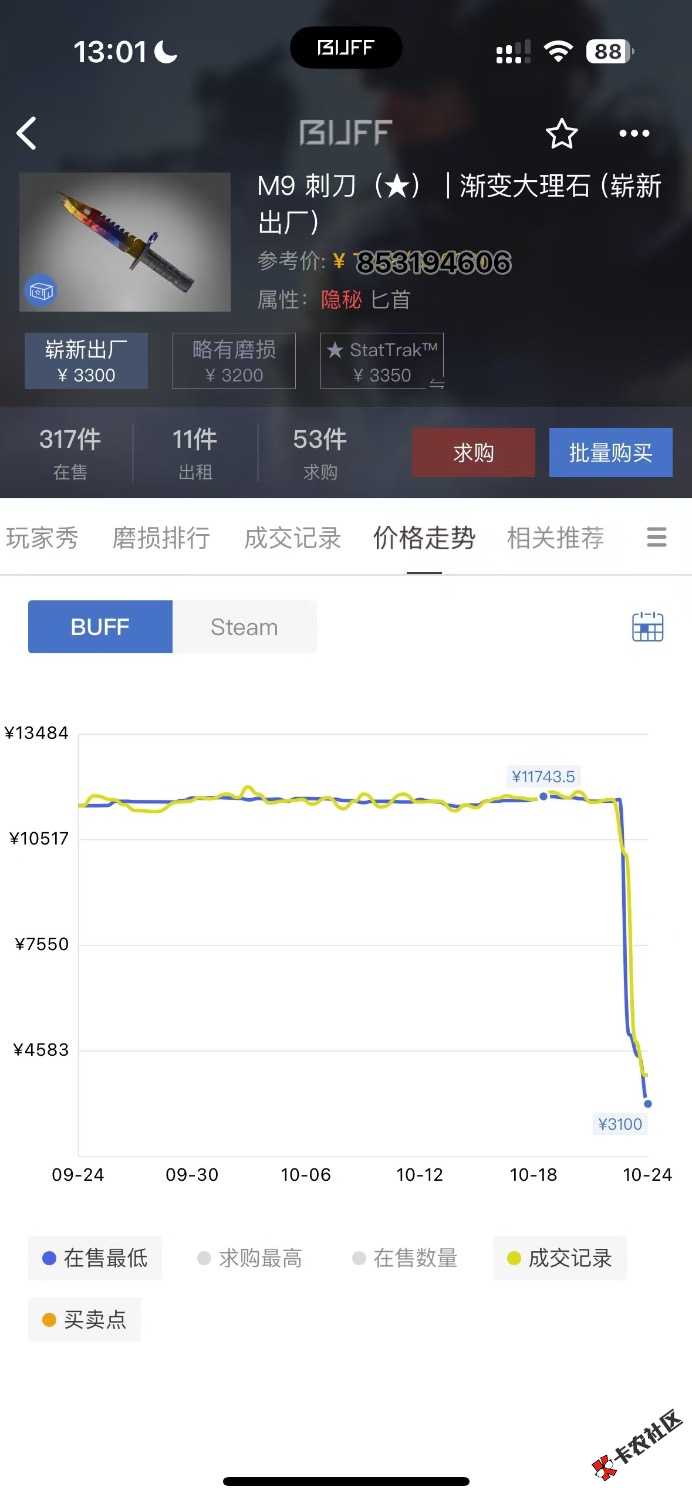This screenshot has width=692, height=1500.
Task: Toggle the 在售数量 chart series
Action: 405,1258
